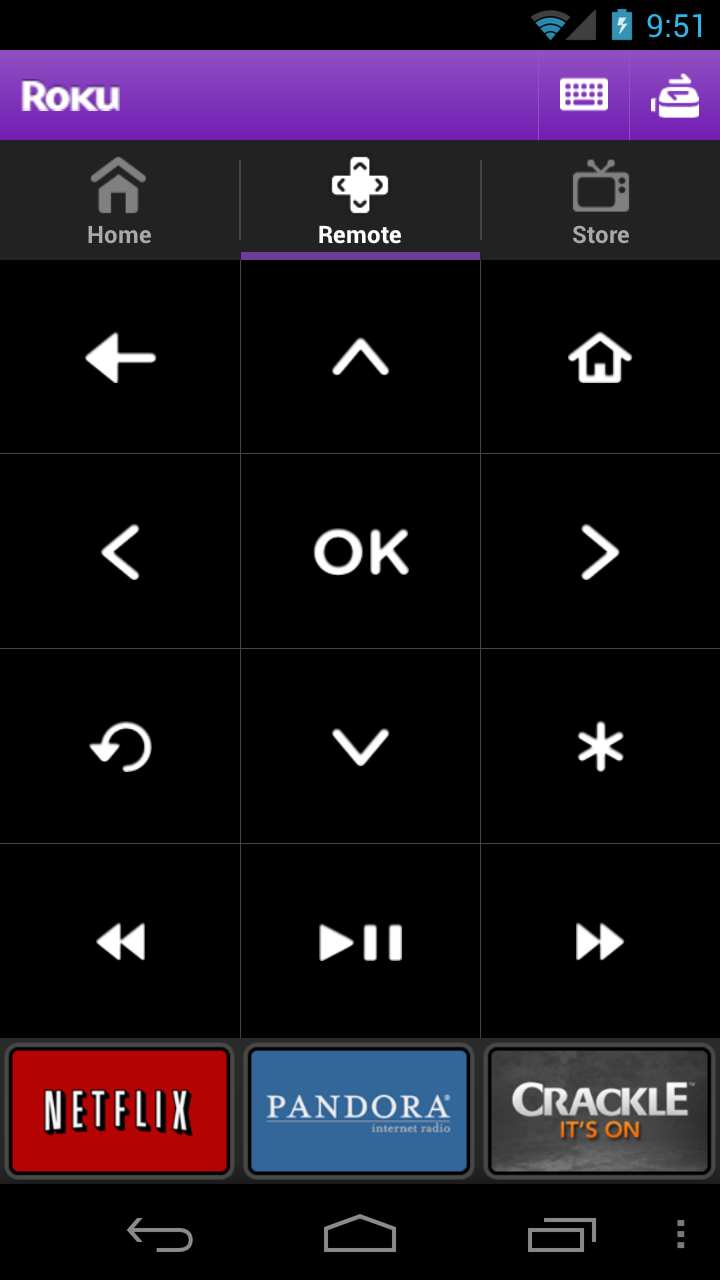Image resolution: width=720 pixels, height=1280 pixels.
Task: Tap the asterisk options button
Action: (600, 747)
